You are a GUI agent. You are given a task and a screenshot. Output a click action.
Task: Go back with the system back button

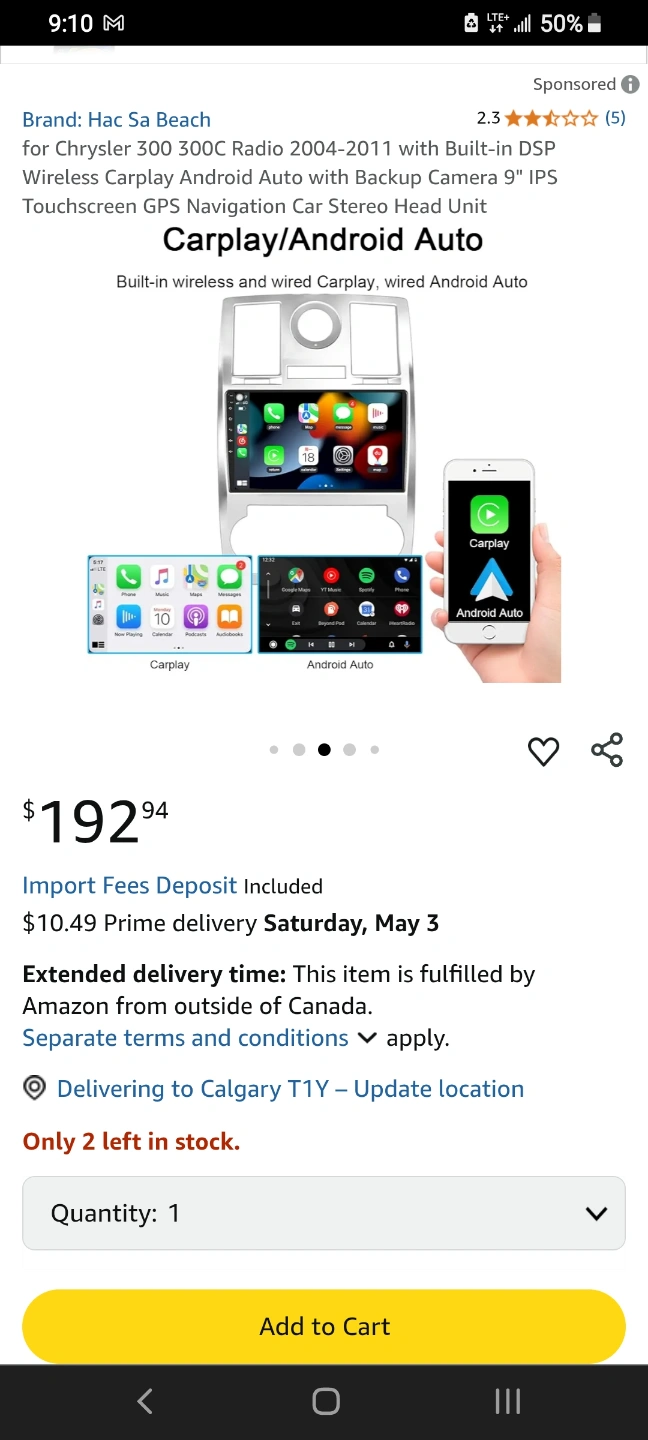(x=145, y=1401)
